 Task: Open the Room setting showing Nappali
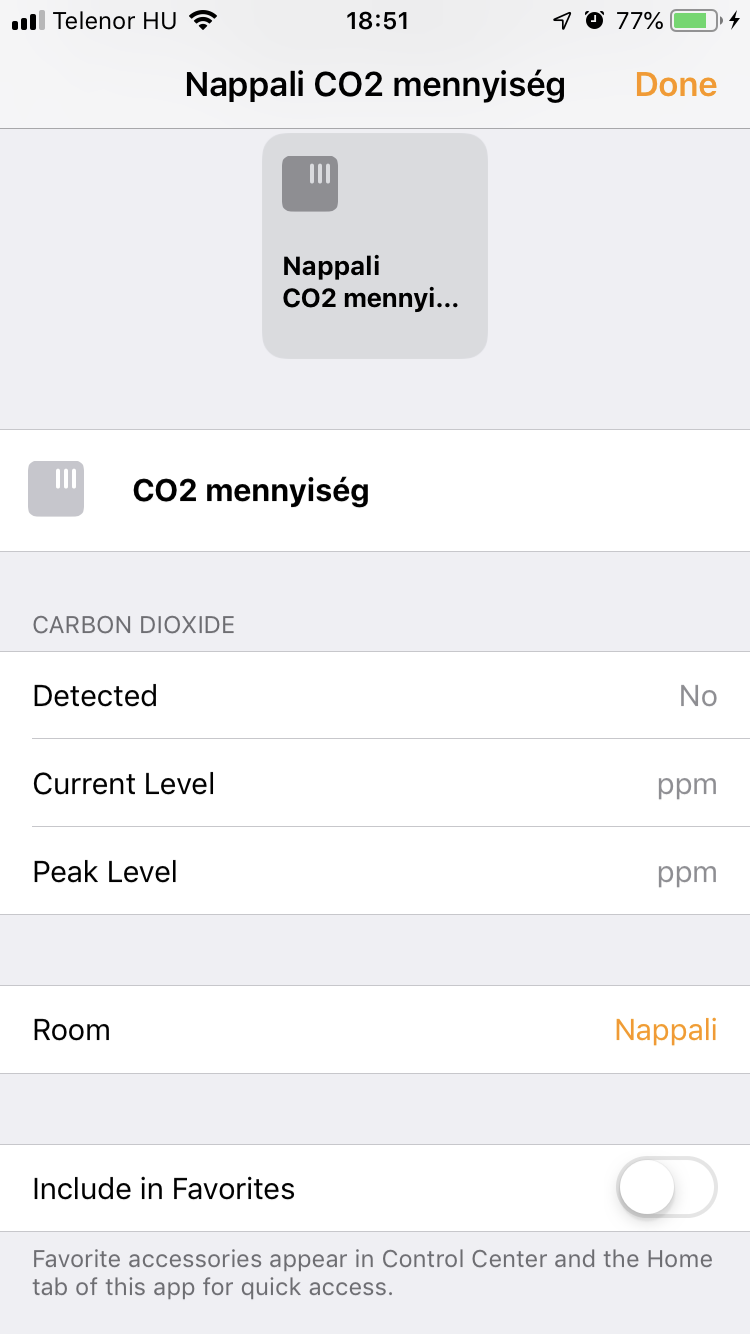click(375, 1029)
